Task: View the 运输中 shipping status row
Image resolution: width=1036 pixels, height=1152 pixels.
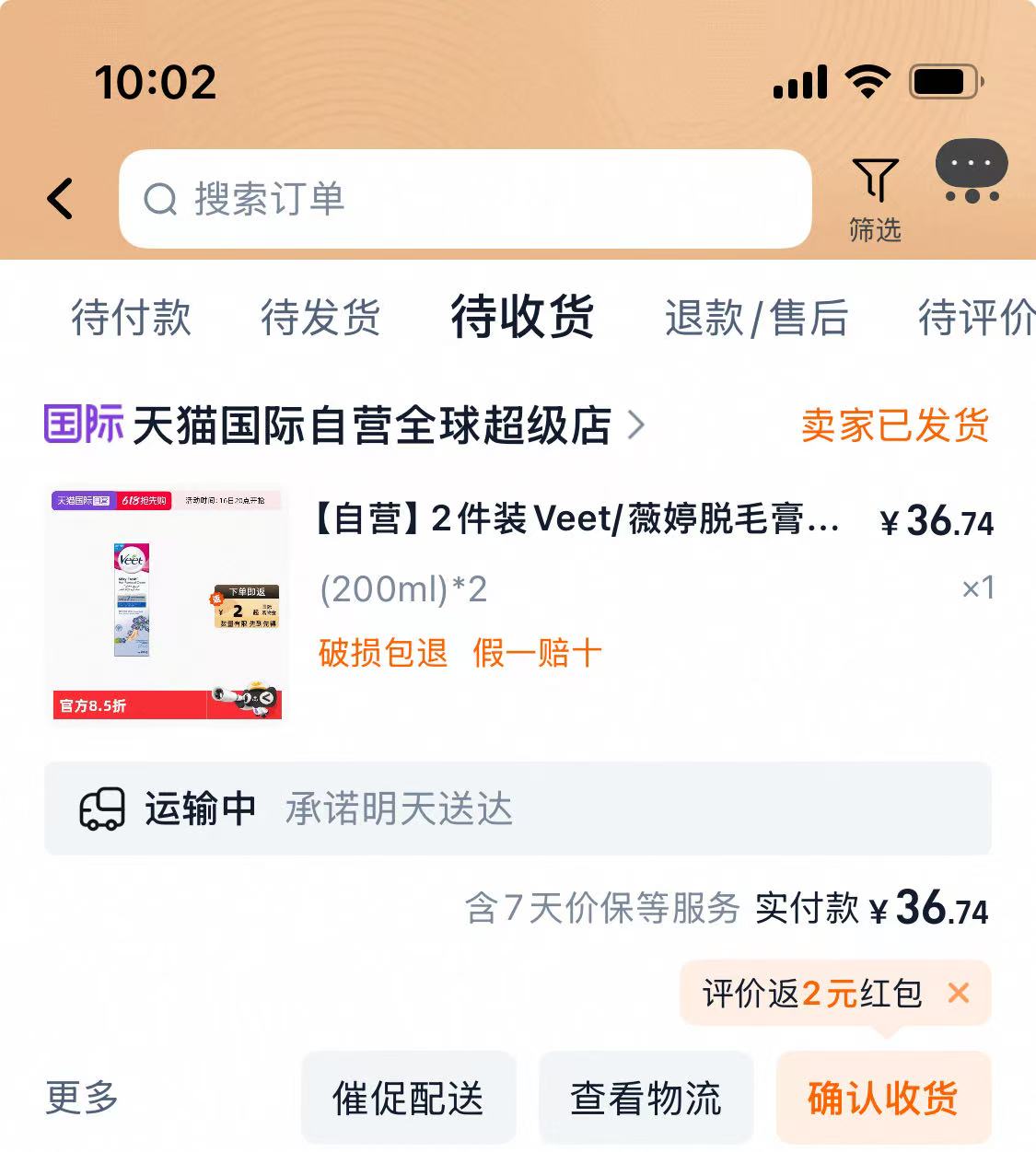Action: tap(518, 809)
